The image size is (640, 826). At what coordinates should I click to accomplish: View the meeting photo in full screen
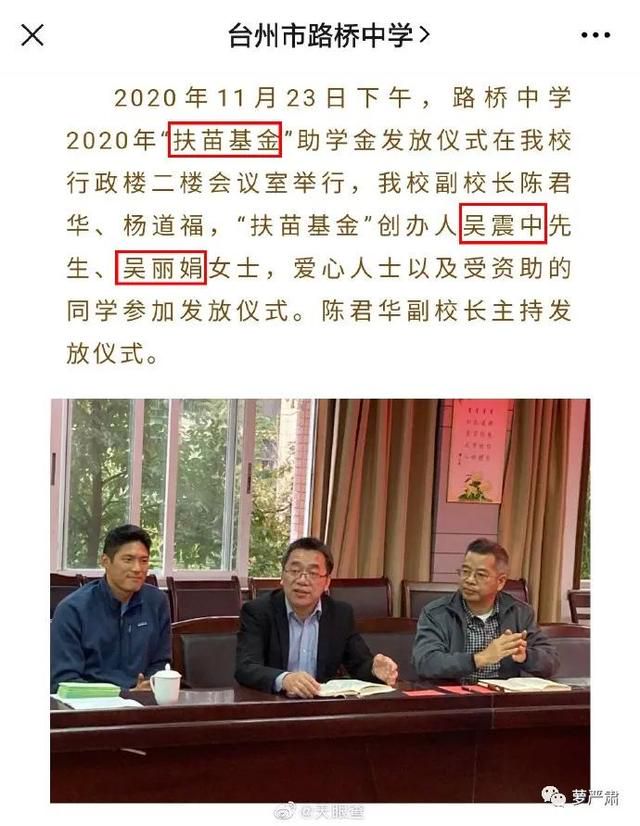tap(320, 598)
